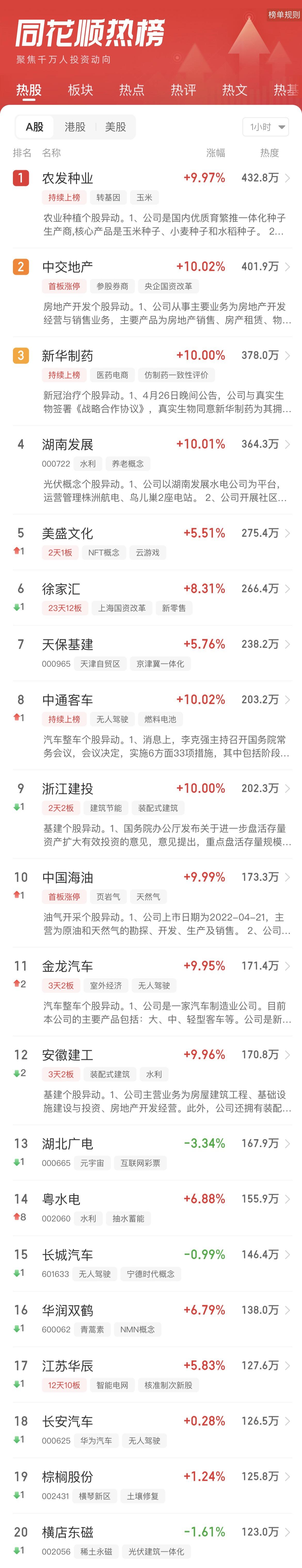Screen dimensions: 302x1568
Task: Open the 中国海油 stock entry
Action: pyautogui.click(x=68, y=877)
